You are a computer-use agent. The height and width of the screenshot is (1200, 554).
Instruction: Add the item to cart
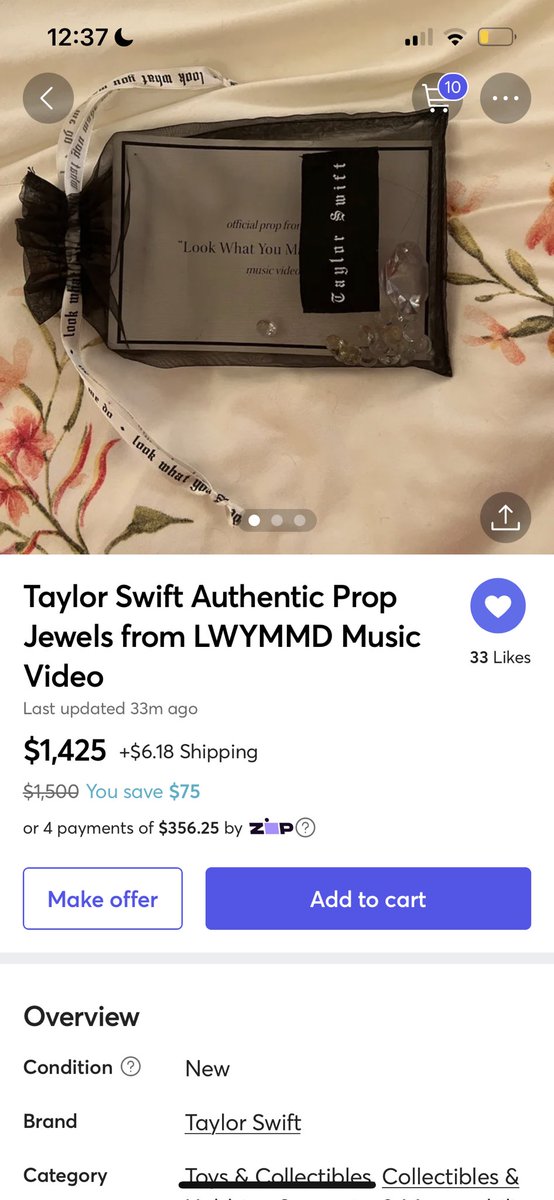pos(368,899)
